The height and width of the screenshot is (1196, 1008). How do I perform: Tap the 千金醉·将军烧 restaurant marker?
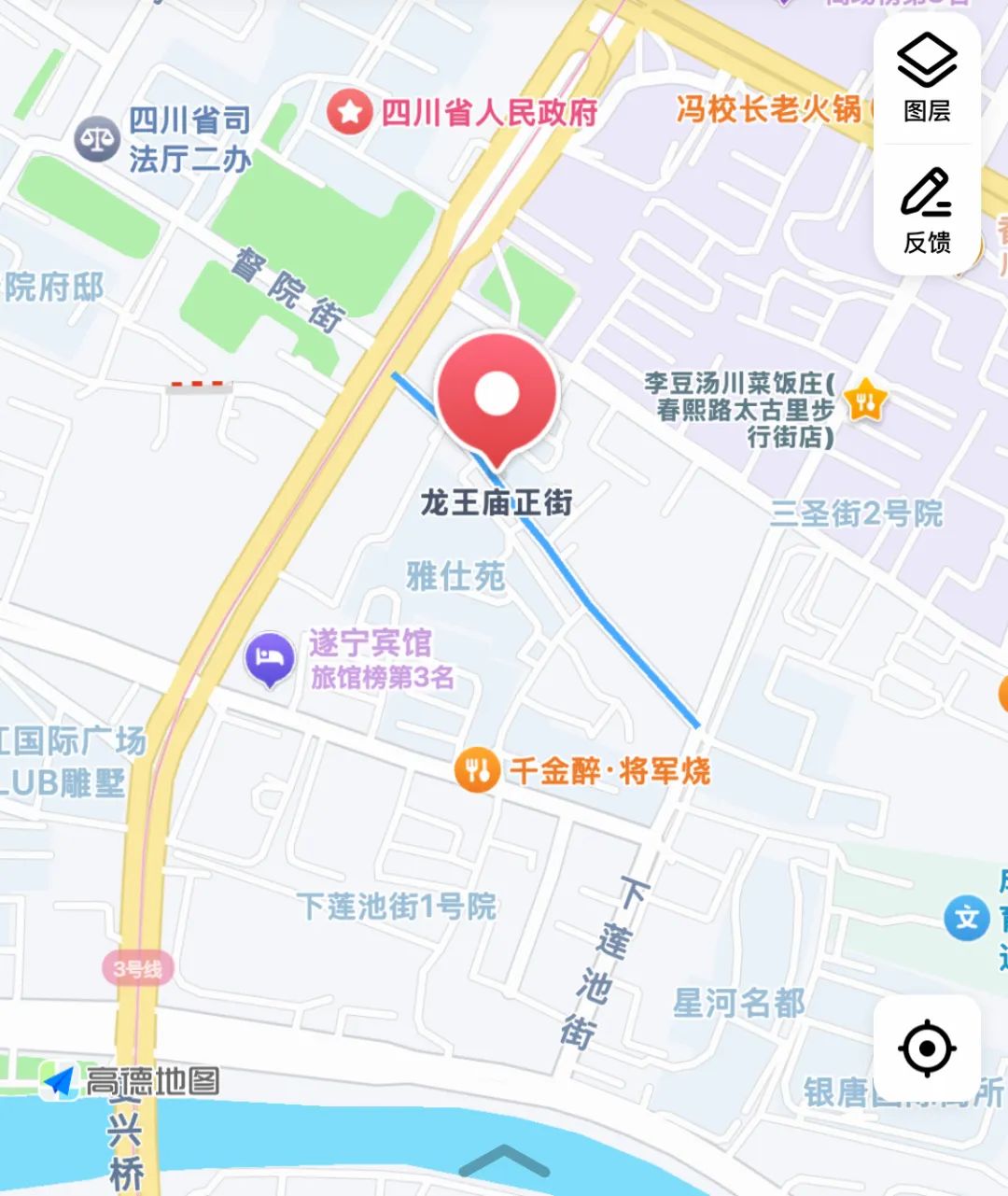(x=477, y=770)
